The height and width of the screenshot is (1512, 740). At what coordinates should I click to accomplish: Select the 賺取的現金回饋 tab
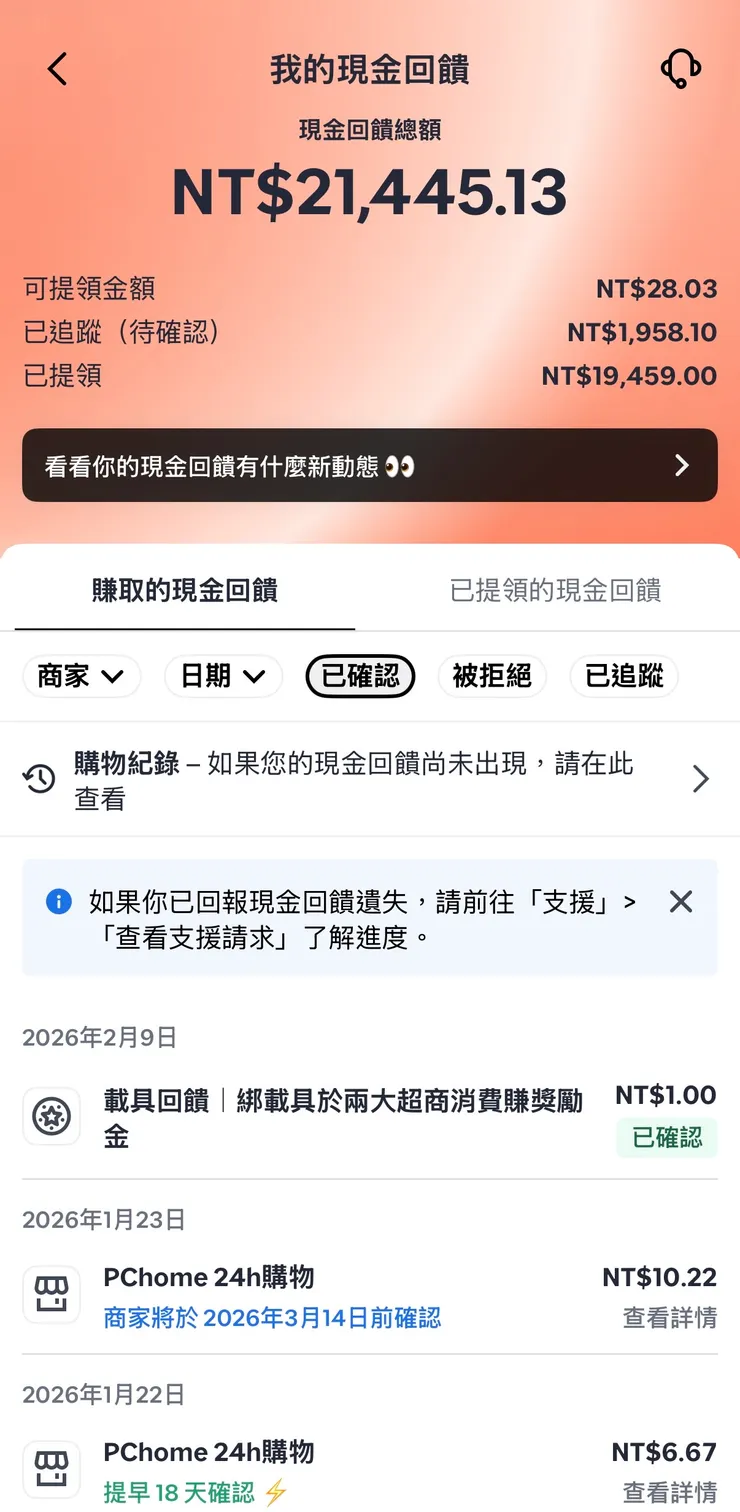183,591
